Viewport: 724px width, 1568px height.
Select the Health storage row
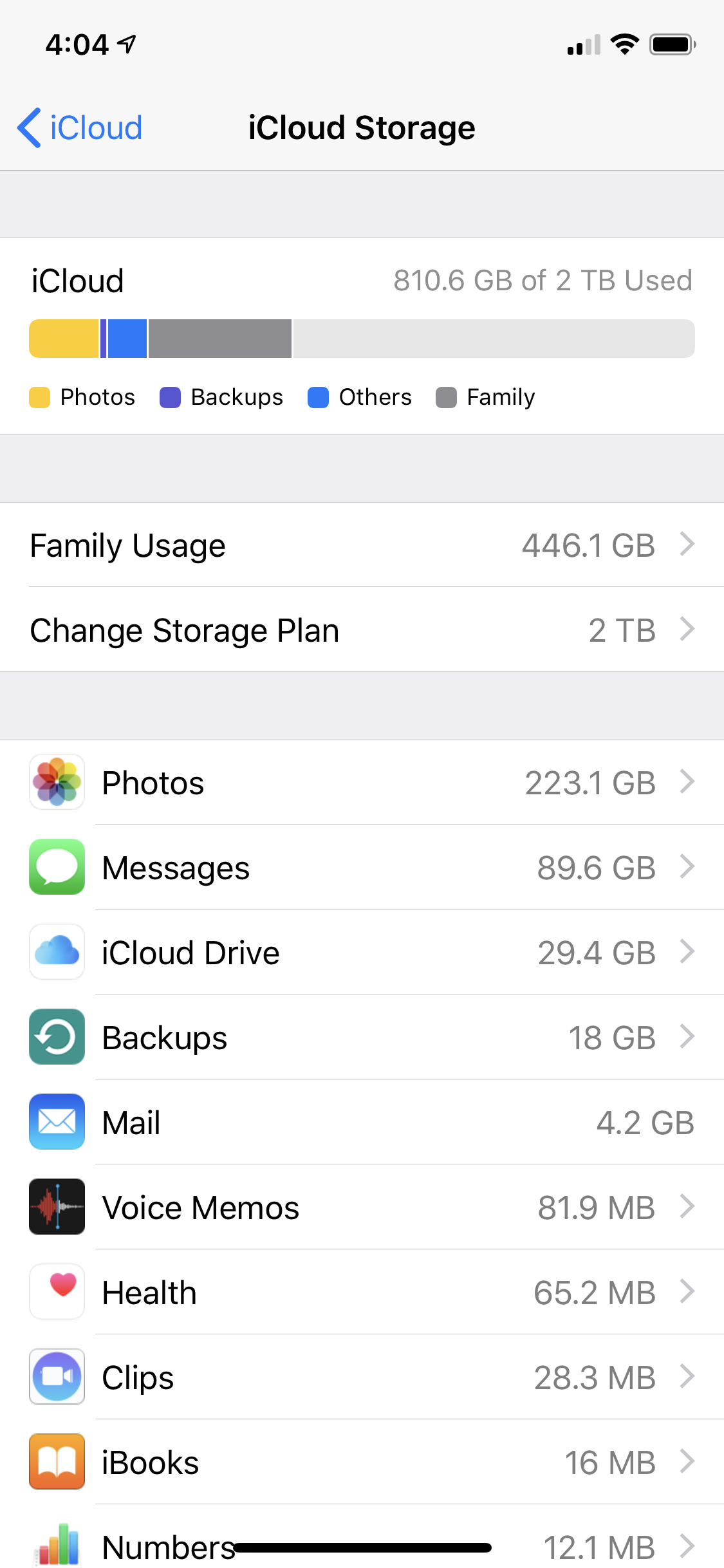[362, 1293]
